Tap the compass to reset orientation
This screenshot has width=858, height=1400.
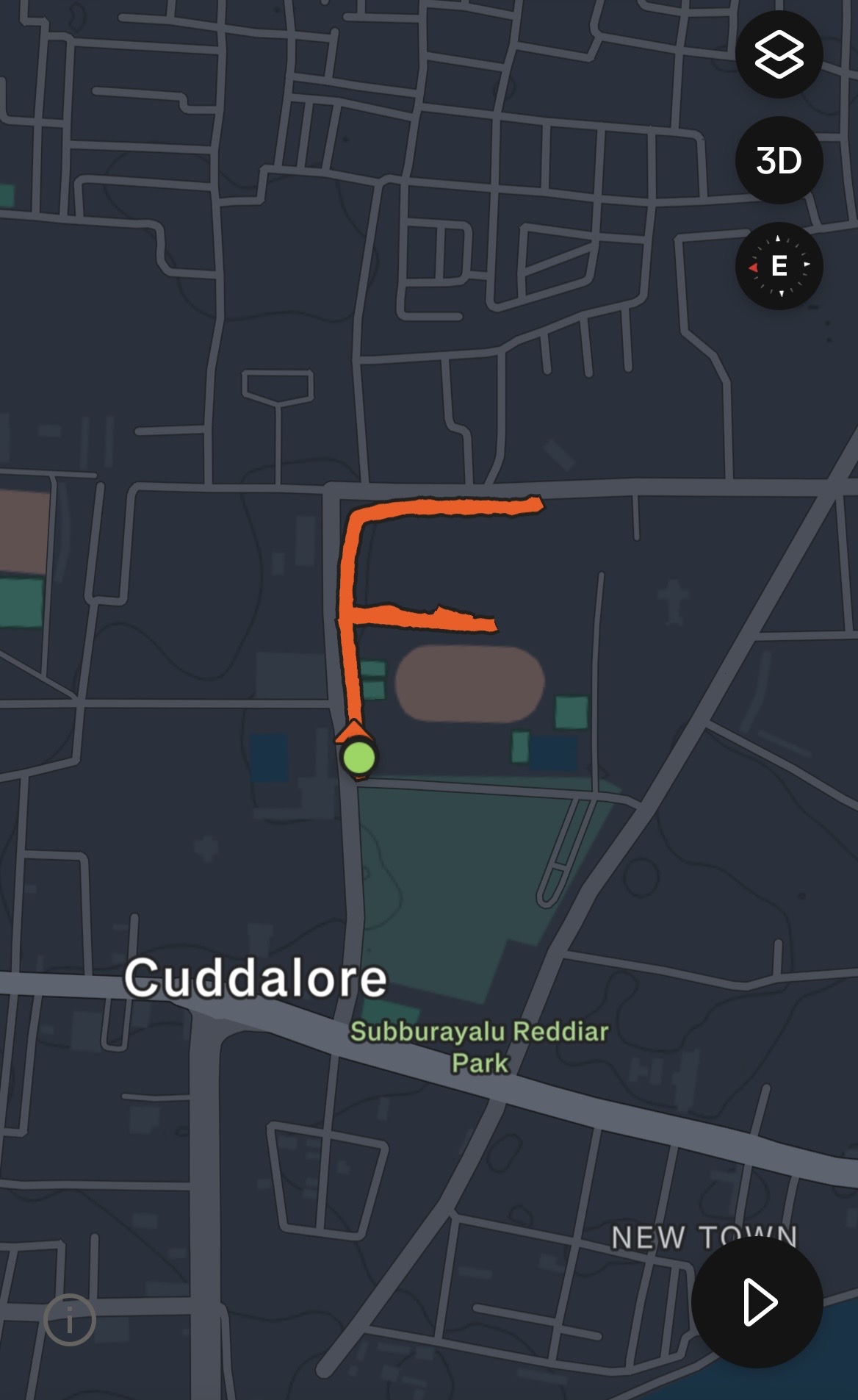pyautogui.click(x=779, y=265)
